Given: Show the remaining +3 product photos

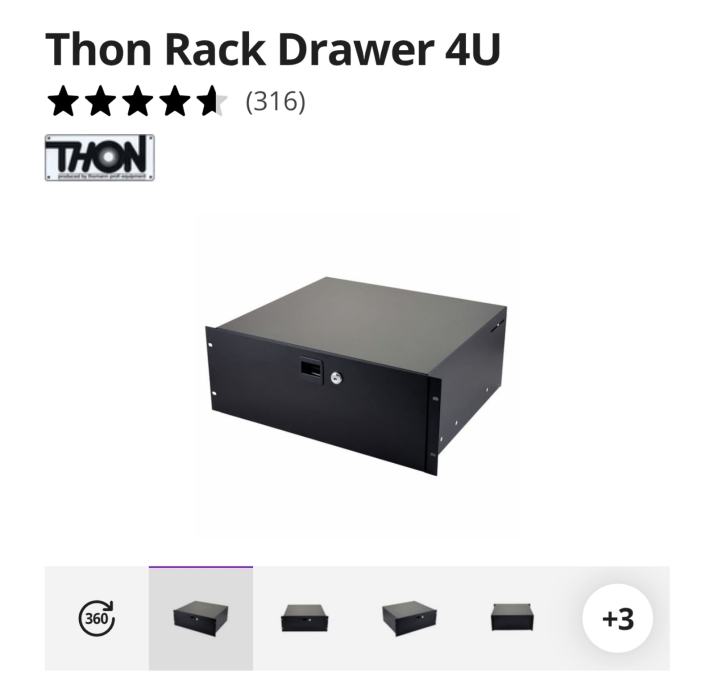Looking at the screenshot, I should [617, 618].
